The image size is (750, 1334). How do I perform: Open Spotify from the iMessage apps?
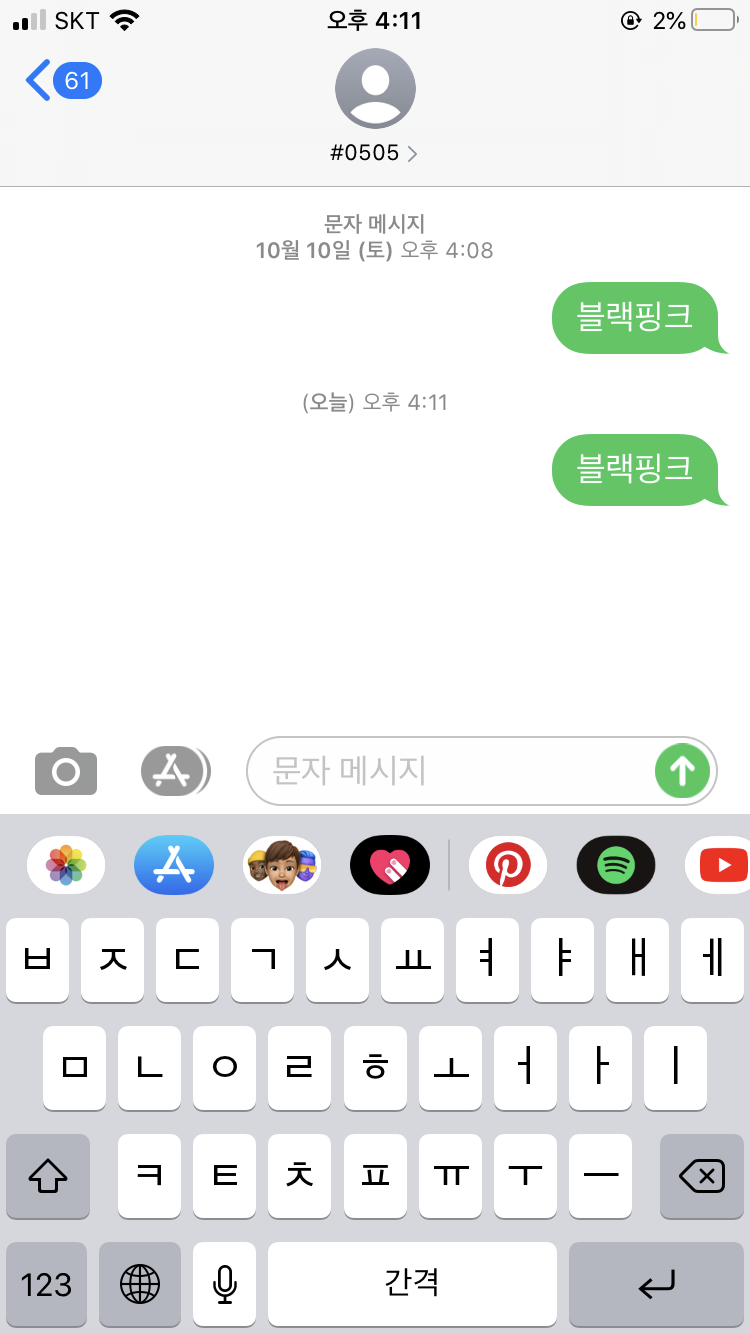616,865
